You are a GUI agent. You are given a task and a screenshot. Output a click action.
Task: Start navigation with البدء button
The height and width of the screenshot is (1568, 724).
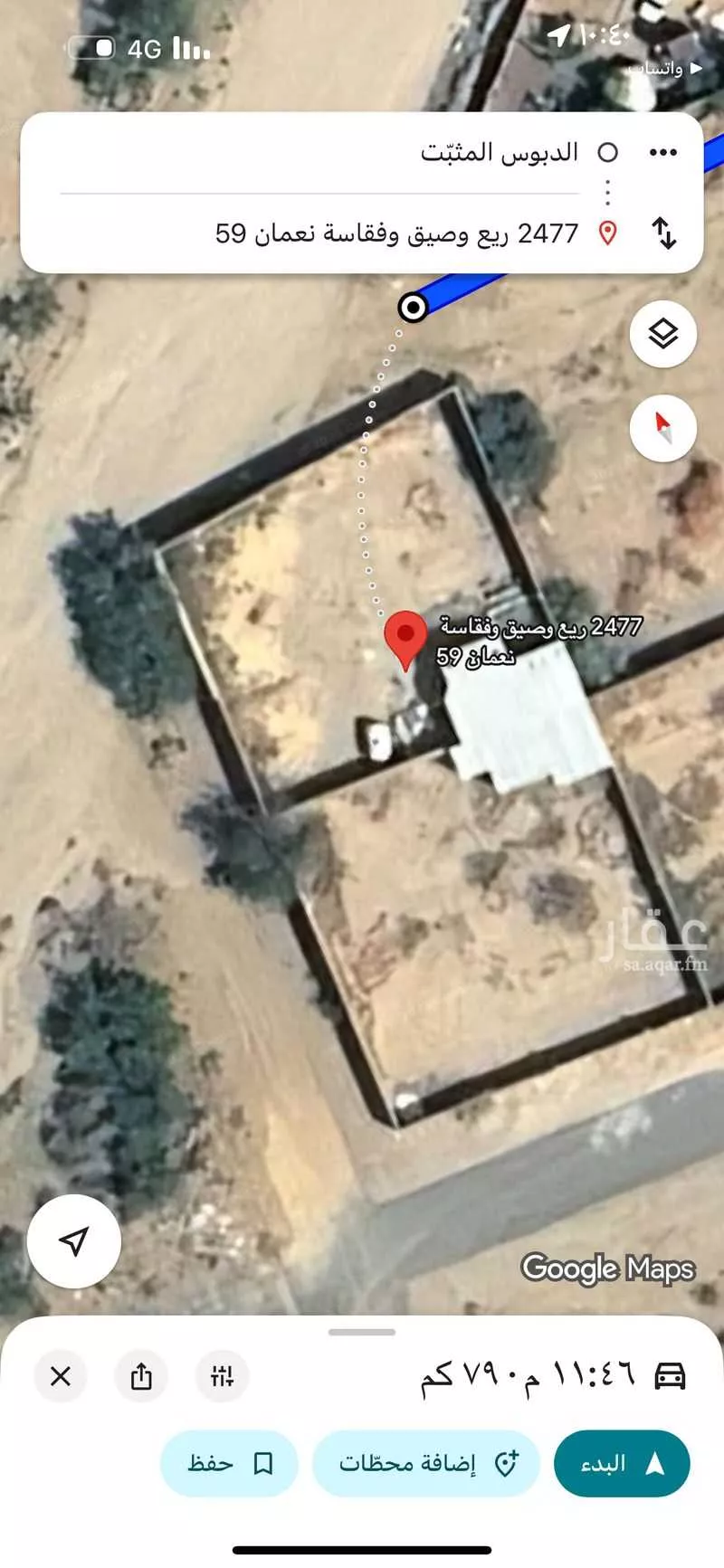[x=621, y=1463]
